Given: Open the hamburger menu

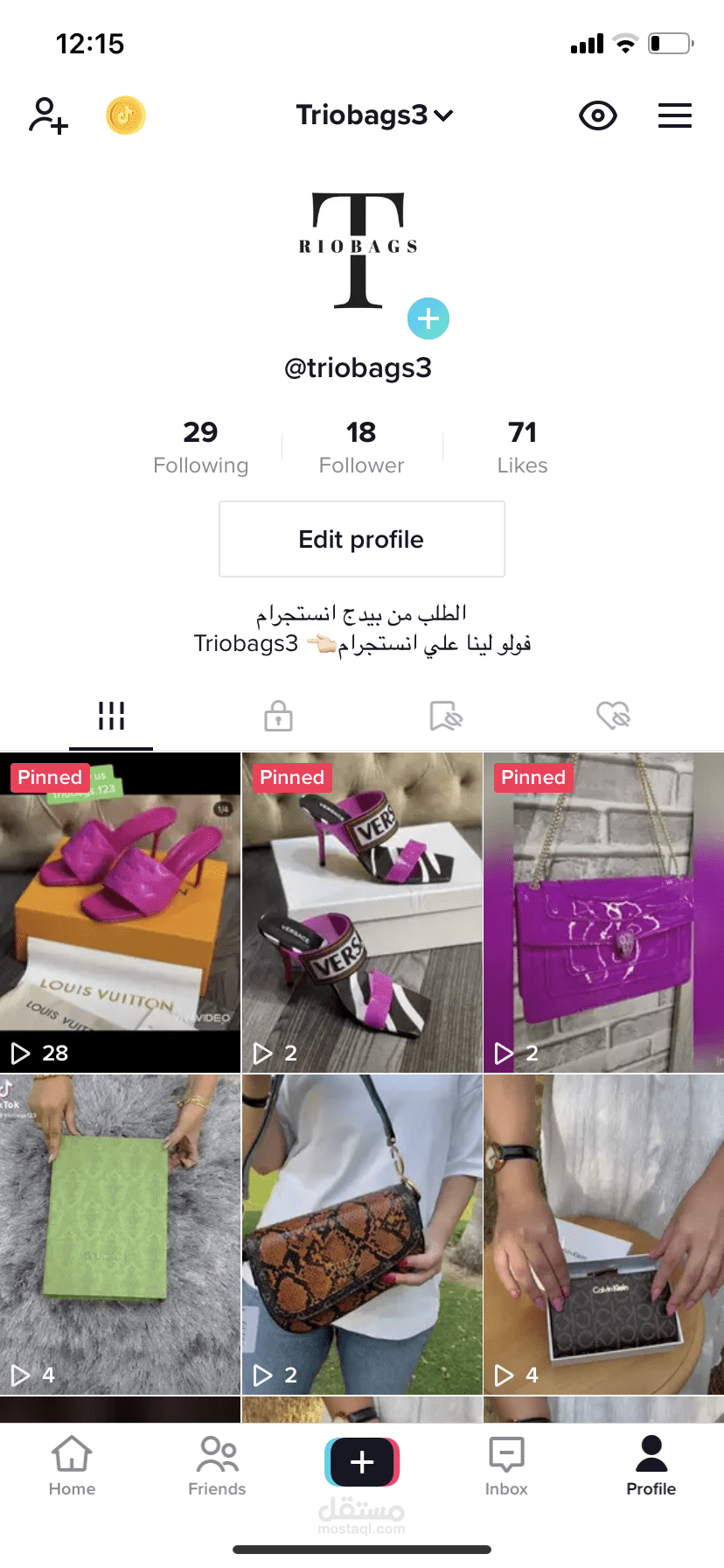Looking at the screenshot, I should (674, 115).
